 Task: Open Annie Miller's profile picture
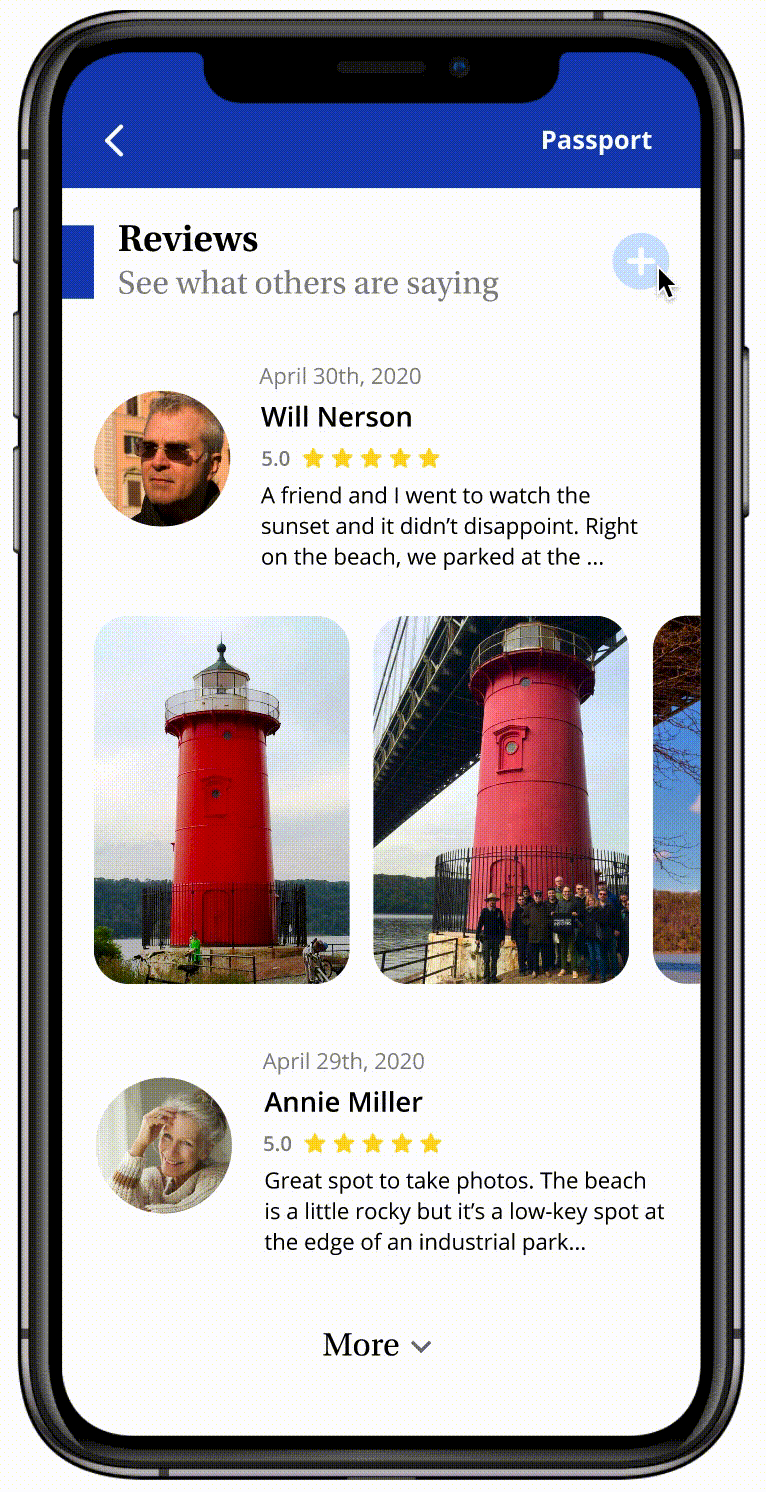point(164,1145)
